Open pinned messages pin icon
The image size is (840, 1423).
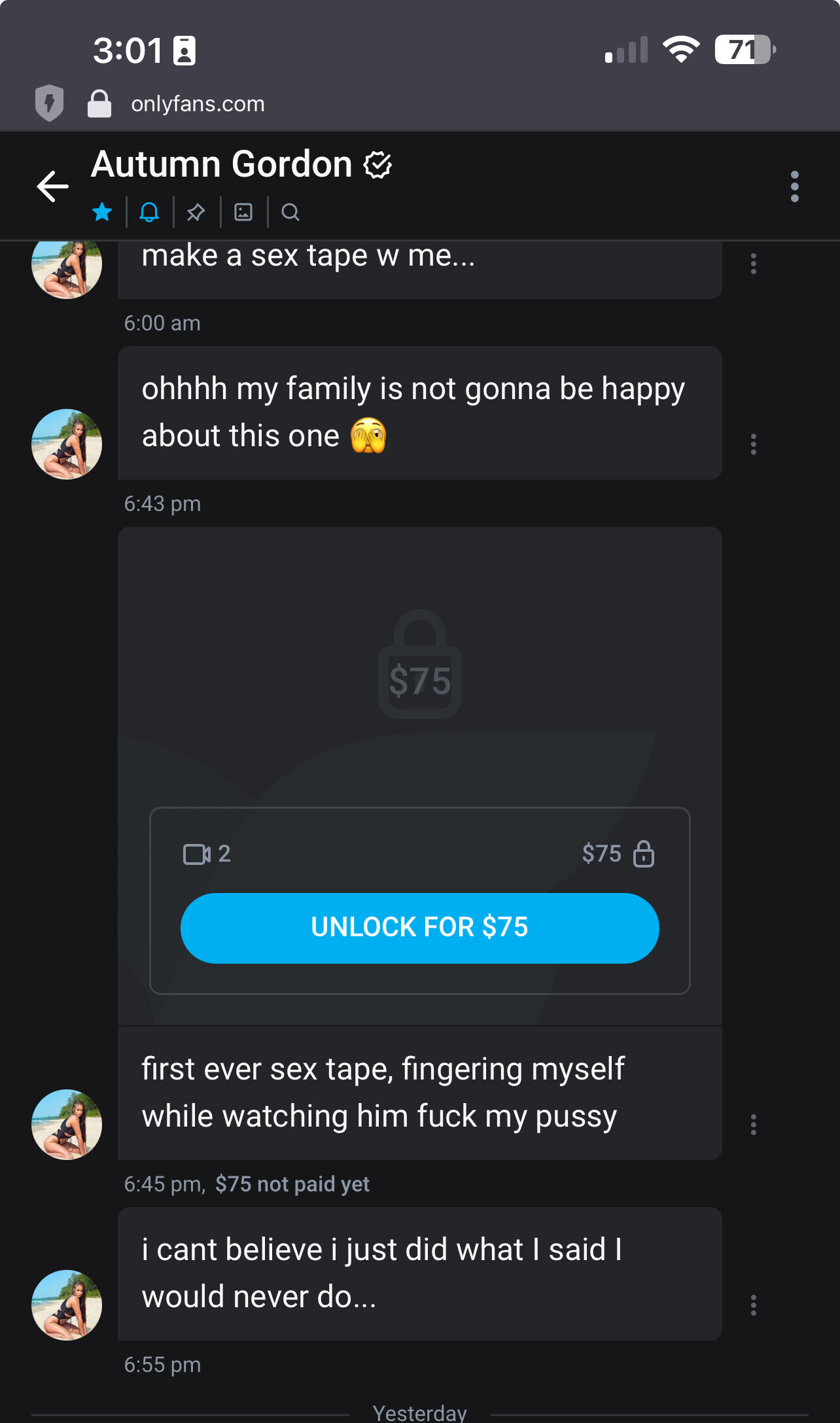click(x=196, y=212)
